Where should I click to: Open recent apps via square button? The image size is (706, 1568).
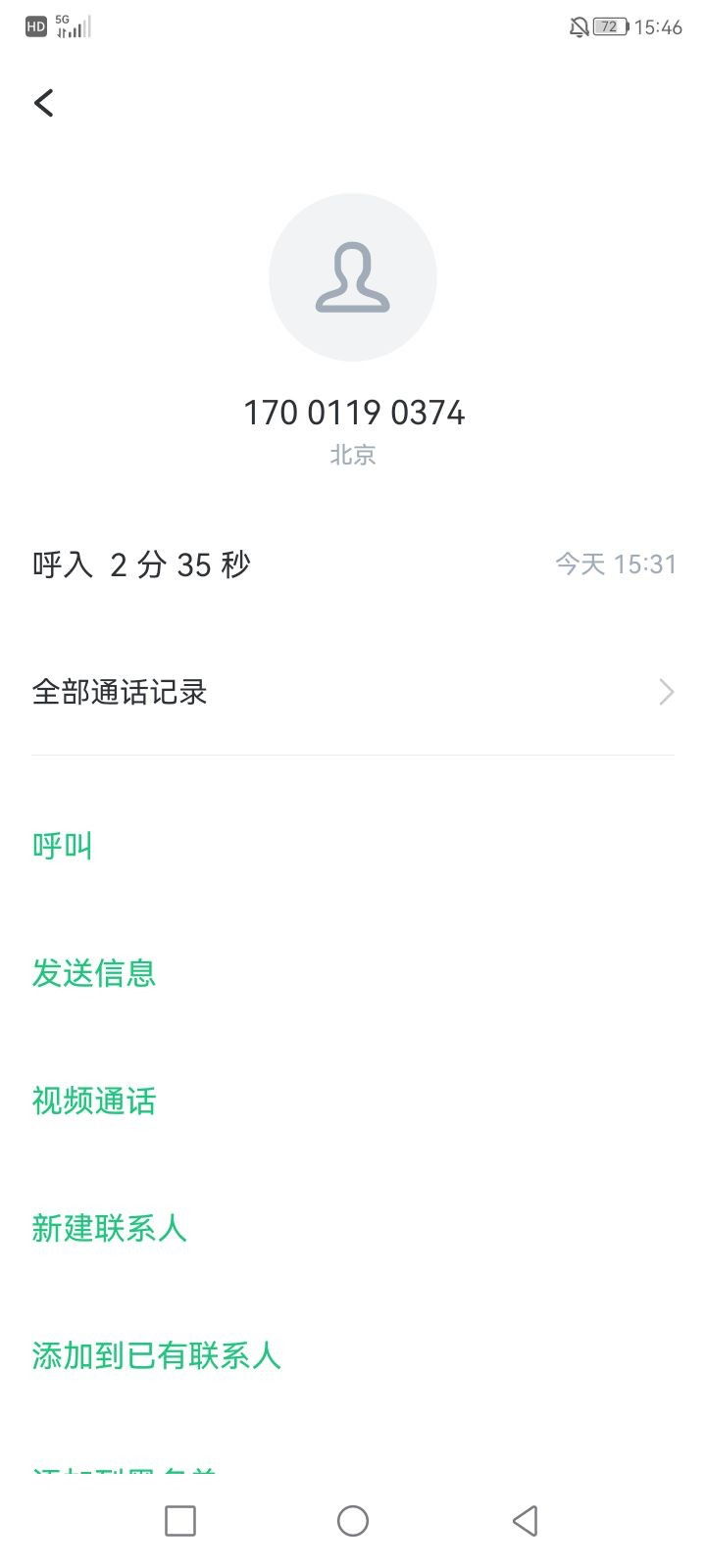180,1521
